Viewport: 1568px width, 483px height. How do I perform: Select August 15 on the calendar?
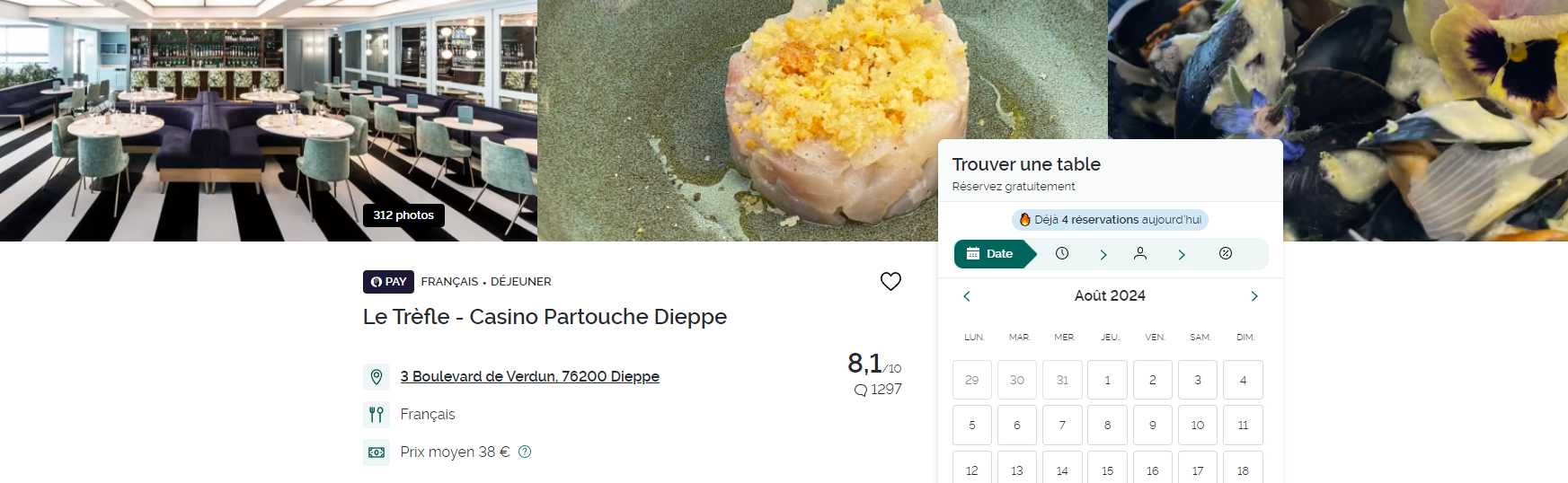[x=1107, y=469]
